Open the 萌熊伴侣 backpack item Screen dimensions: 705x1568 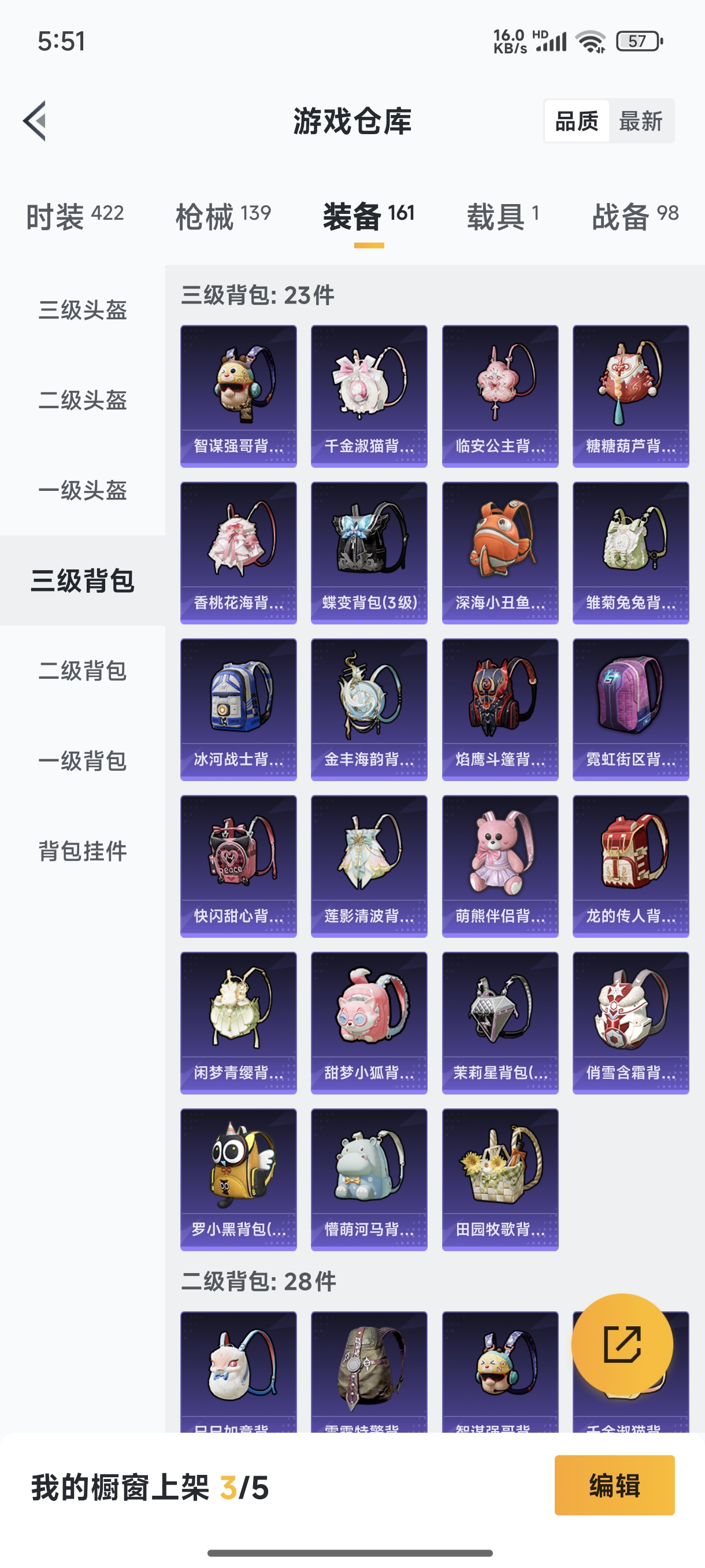point(500,866)
